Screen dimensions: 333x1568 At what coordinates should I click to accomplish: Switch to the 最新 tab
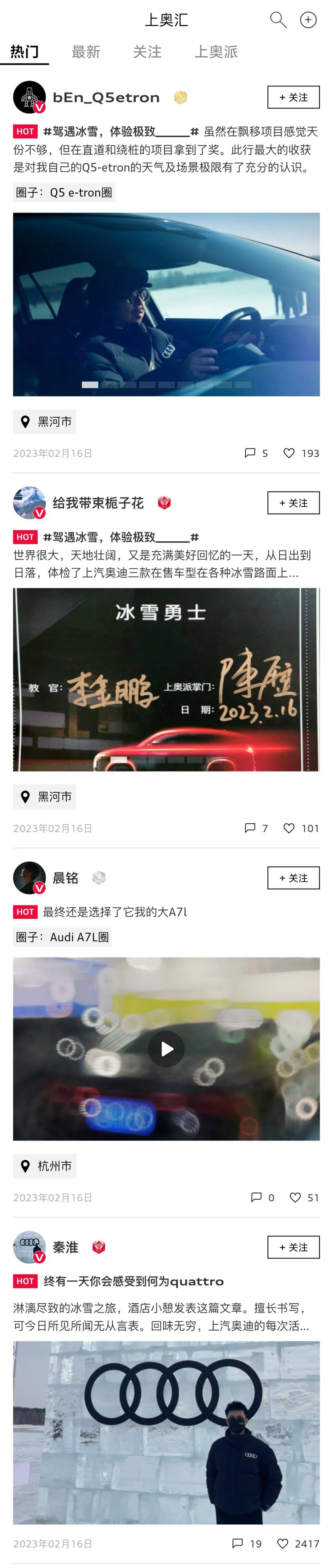(86, 52)
